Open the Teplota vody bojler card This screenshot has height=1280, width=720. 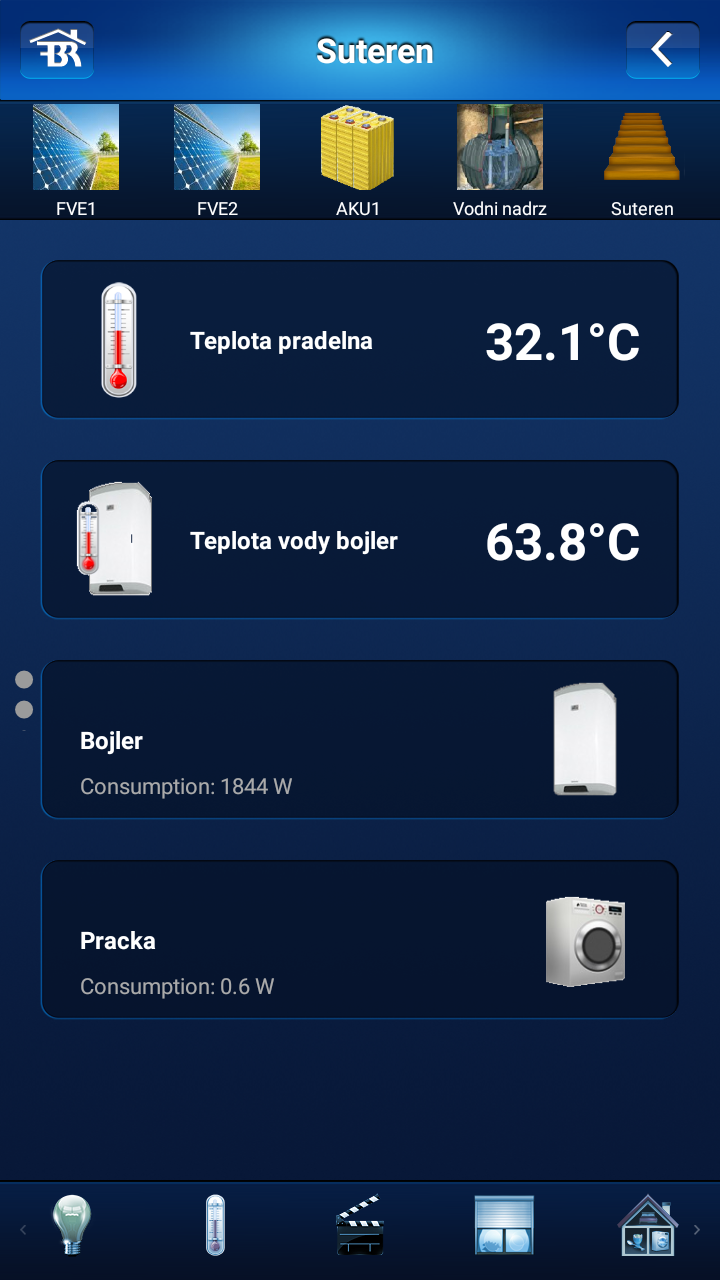[x=360, y=540]
